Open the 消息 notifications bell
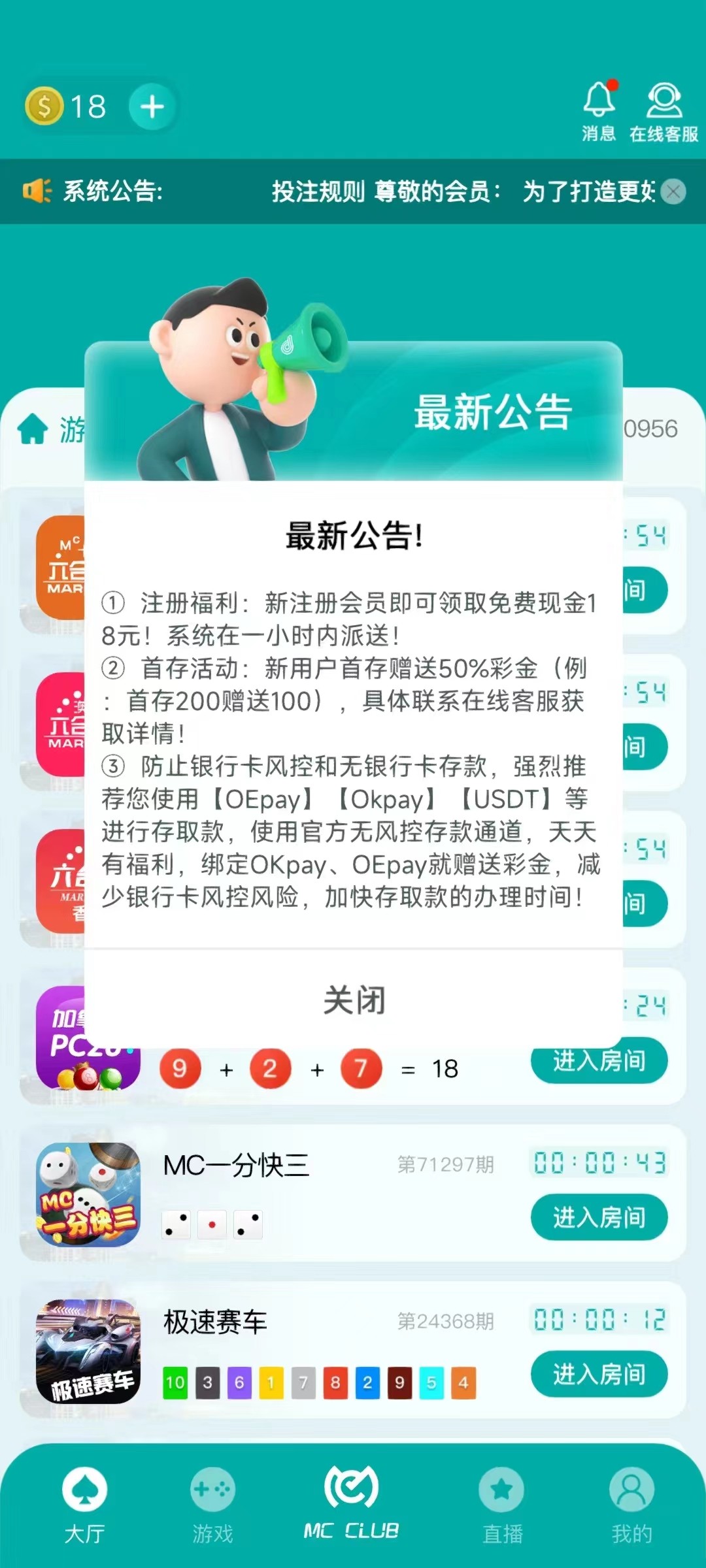The height and width of the screenshot is (1568, 706). [599, 111]
